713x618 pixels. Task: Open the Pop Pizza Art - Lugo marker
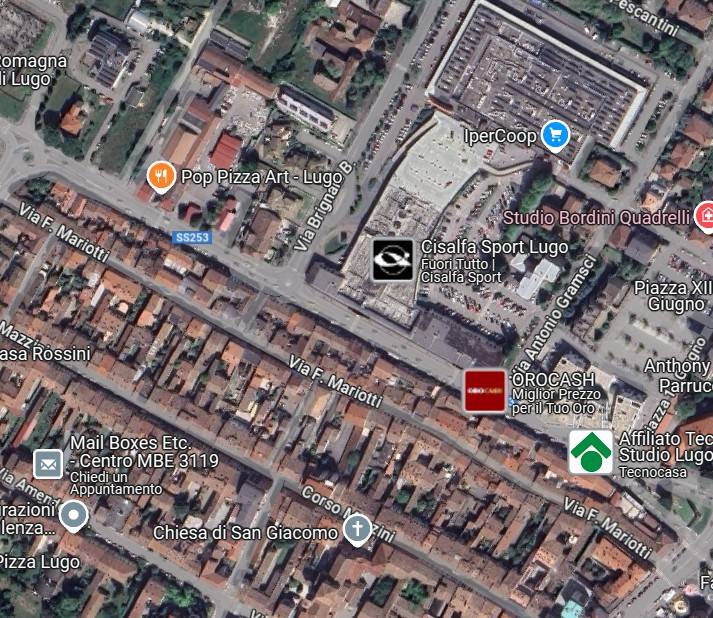click(x=160, y=177)
